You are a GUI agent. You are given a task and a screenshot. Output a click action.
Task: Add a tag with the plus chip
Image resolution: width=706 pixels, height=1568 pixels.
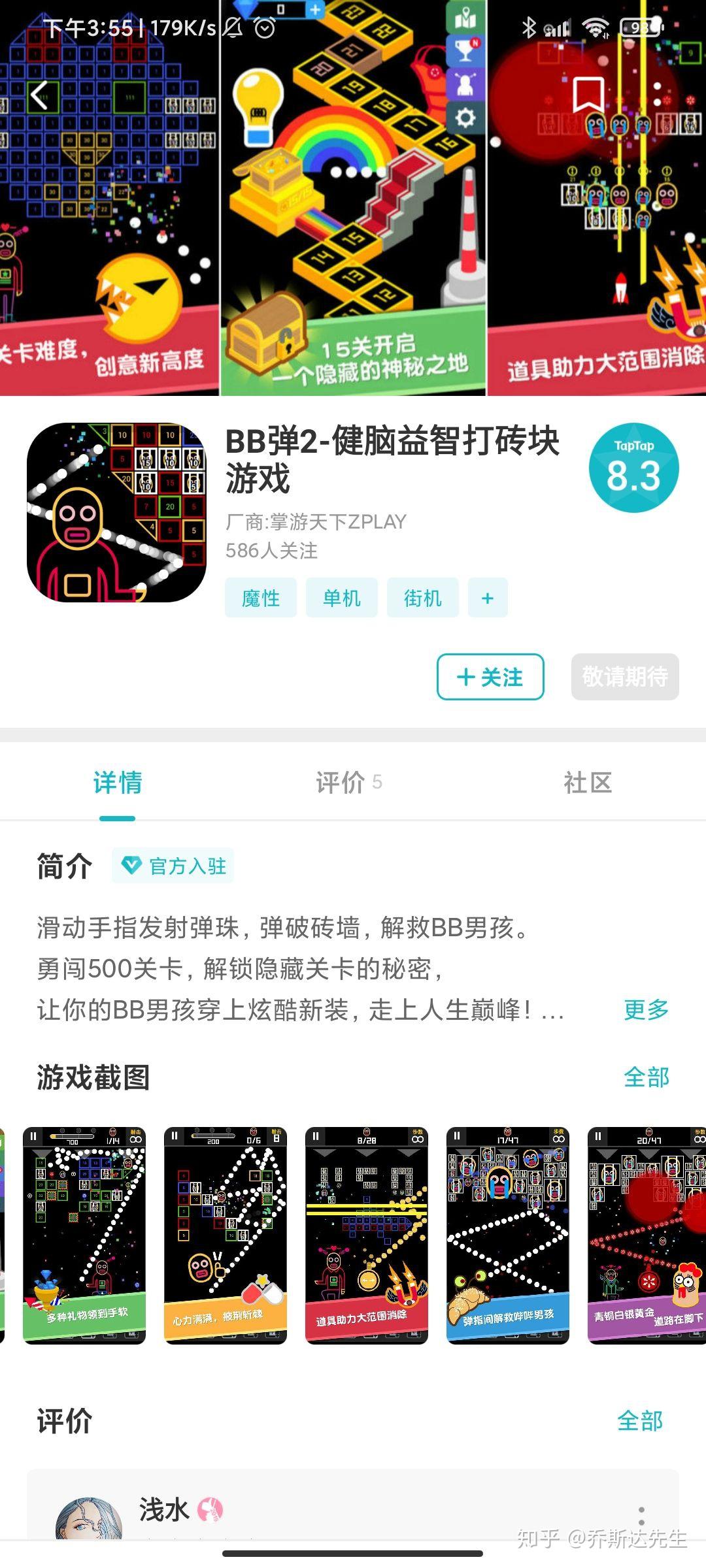click(x=488, y=598)
